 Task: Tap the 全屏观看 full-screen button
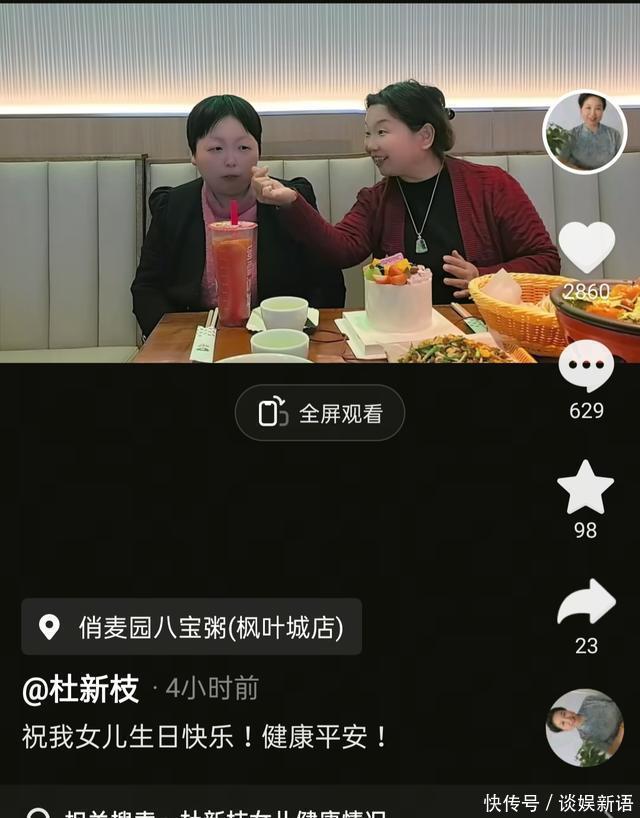(320, 413)
